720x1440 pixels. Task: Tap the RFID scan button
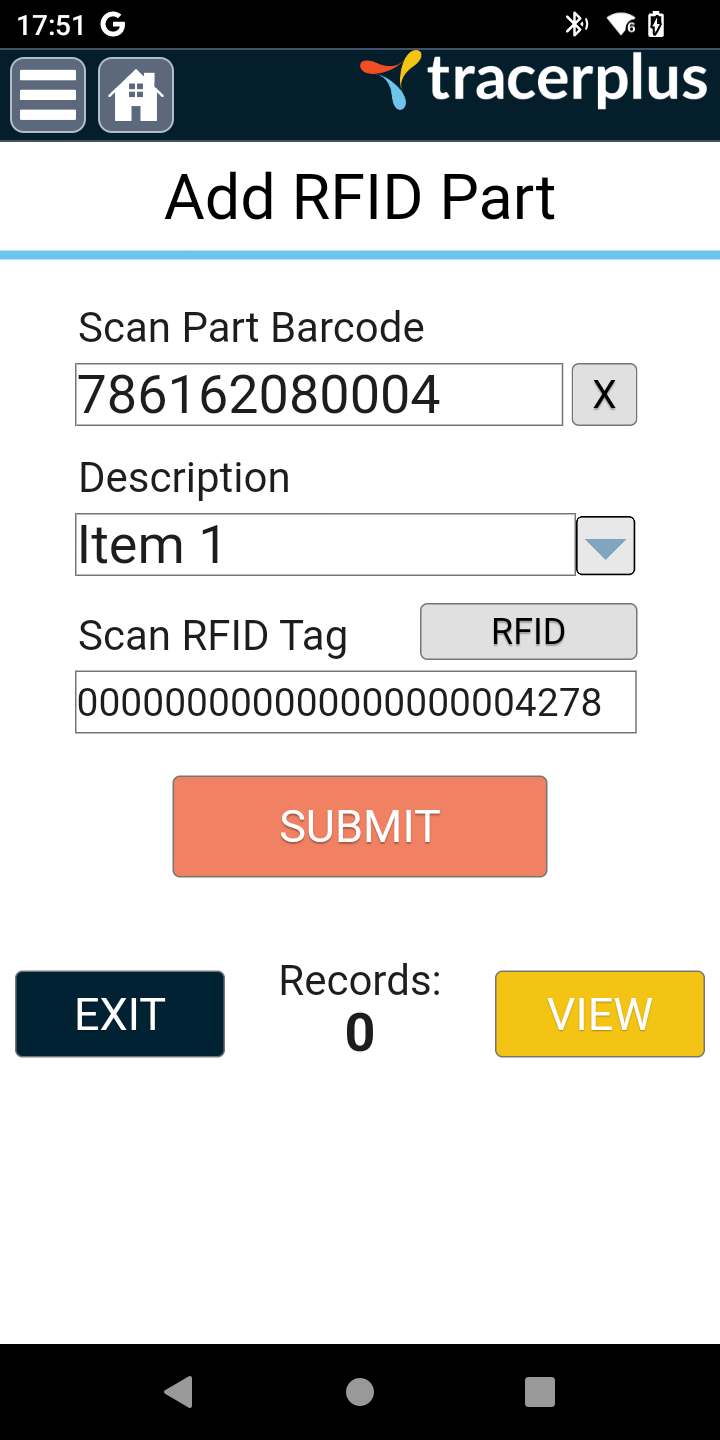tap(528, 632)
